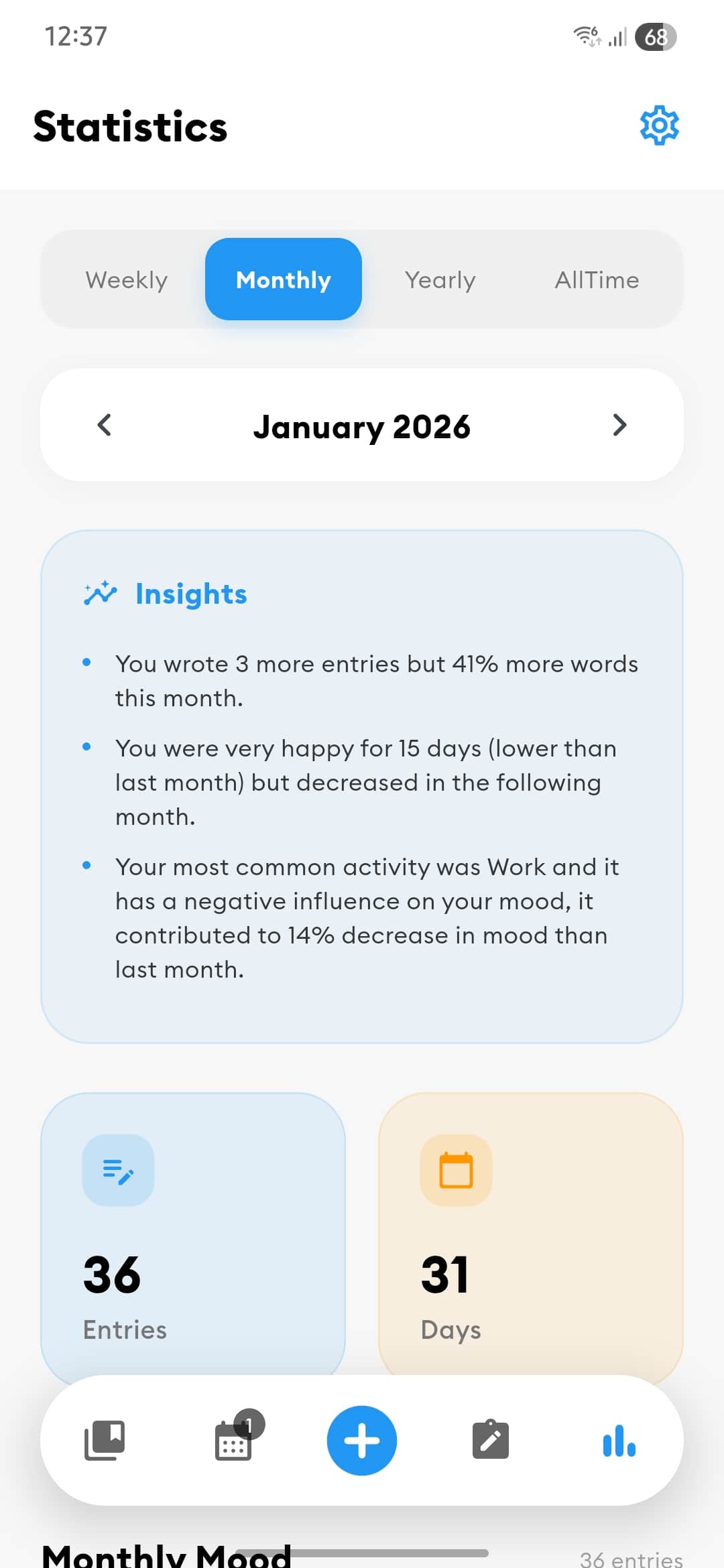Tap the write entry pencil icon
The height and width of the screenshot is (1568, 724).
(x=490, y=1441)
